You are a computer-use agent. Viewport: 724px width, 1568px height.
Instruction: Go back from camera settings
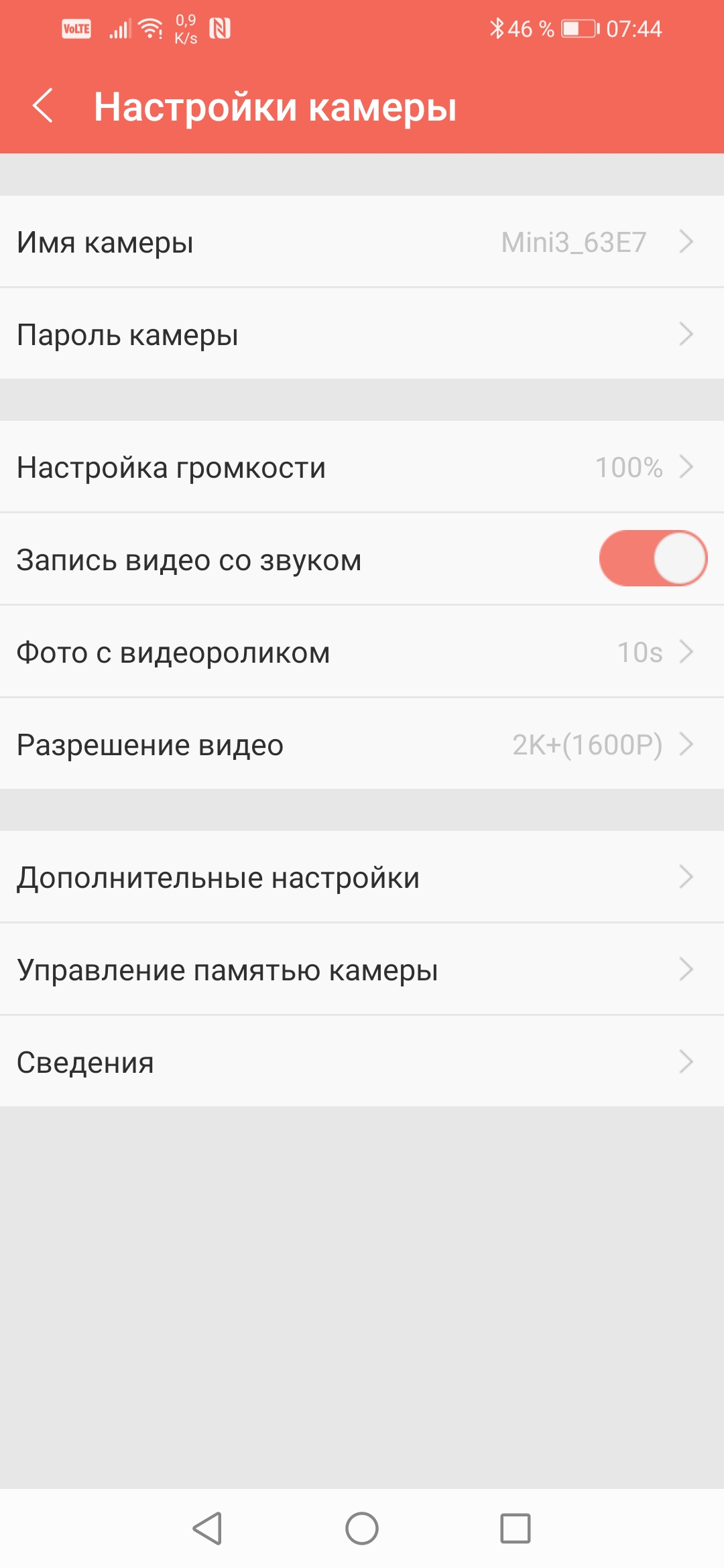[x=43, y=106]
